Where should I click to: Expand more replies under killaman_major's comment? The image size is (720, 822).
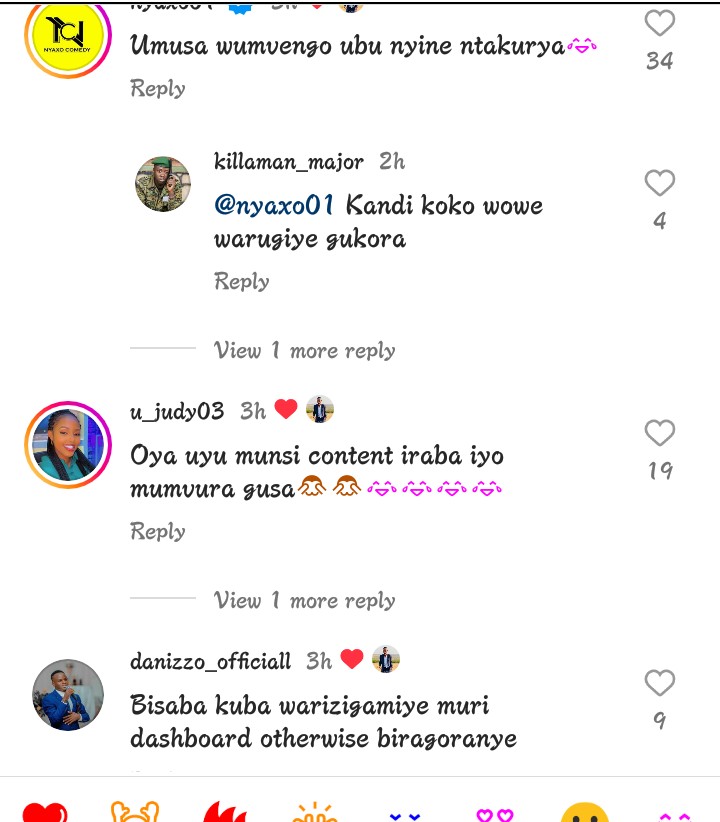click(x=304, y=351)
